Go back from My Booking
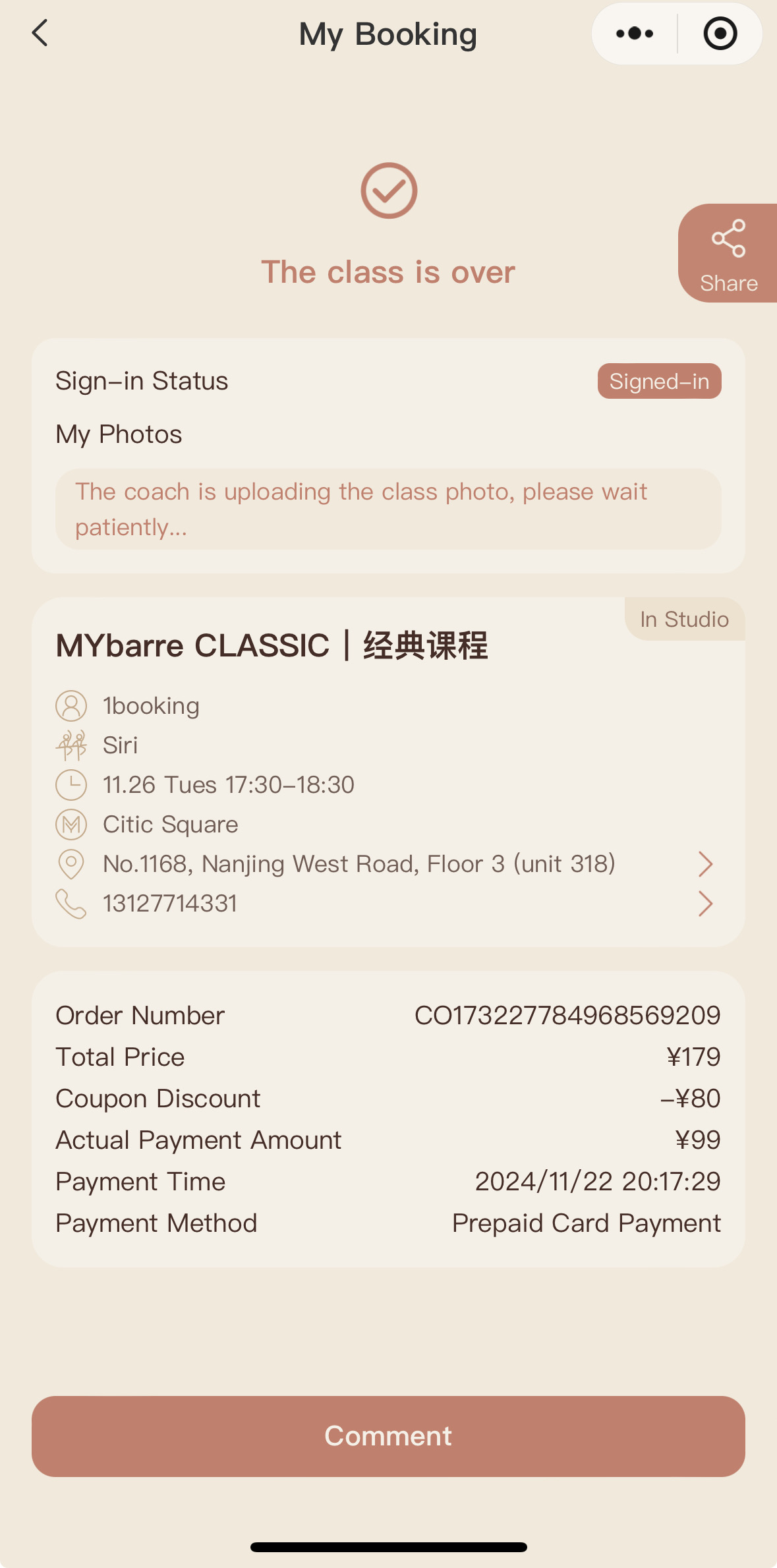 [x=40, y=33]
